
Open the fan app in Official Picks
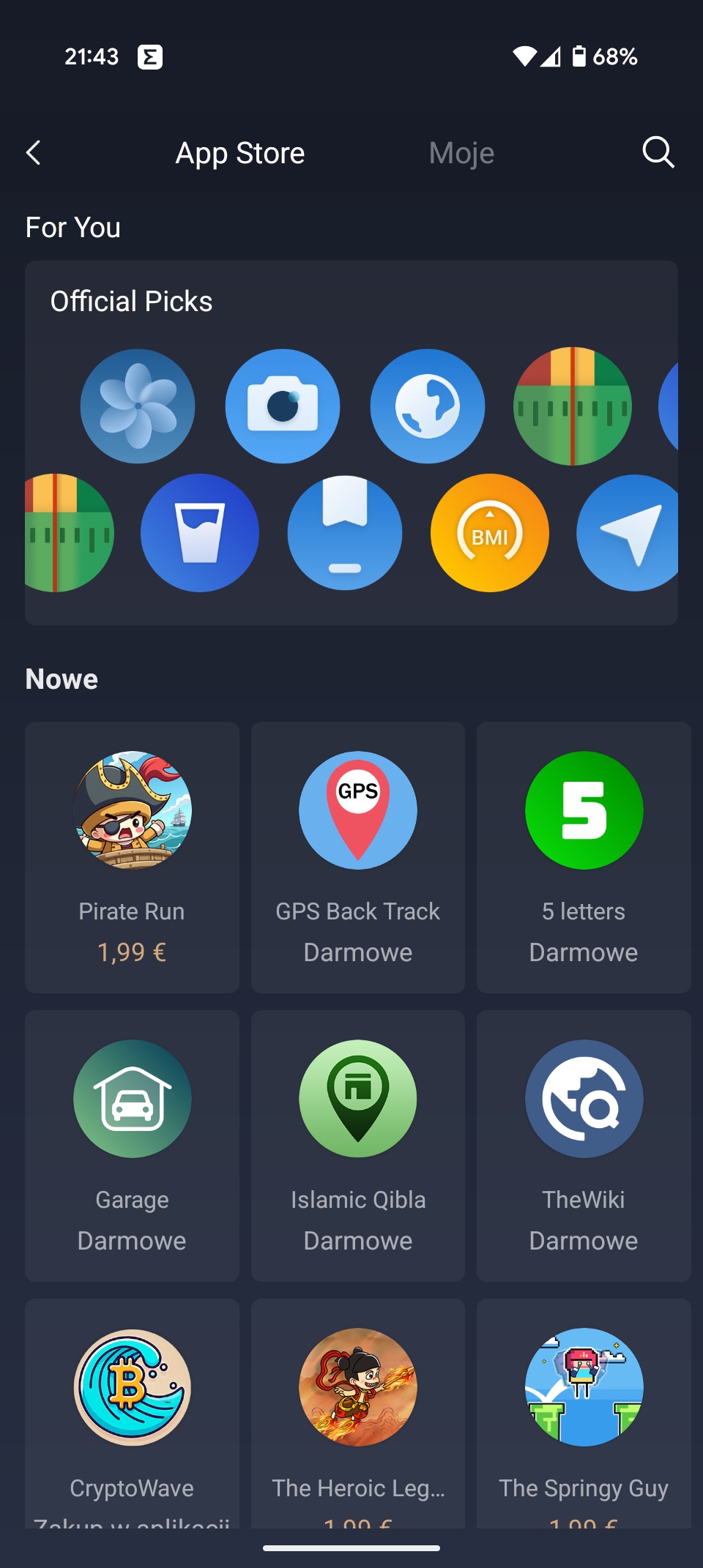click(x=138, y=406)
